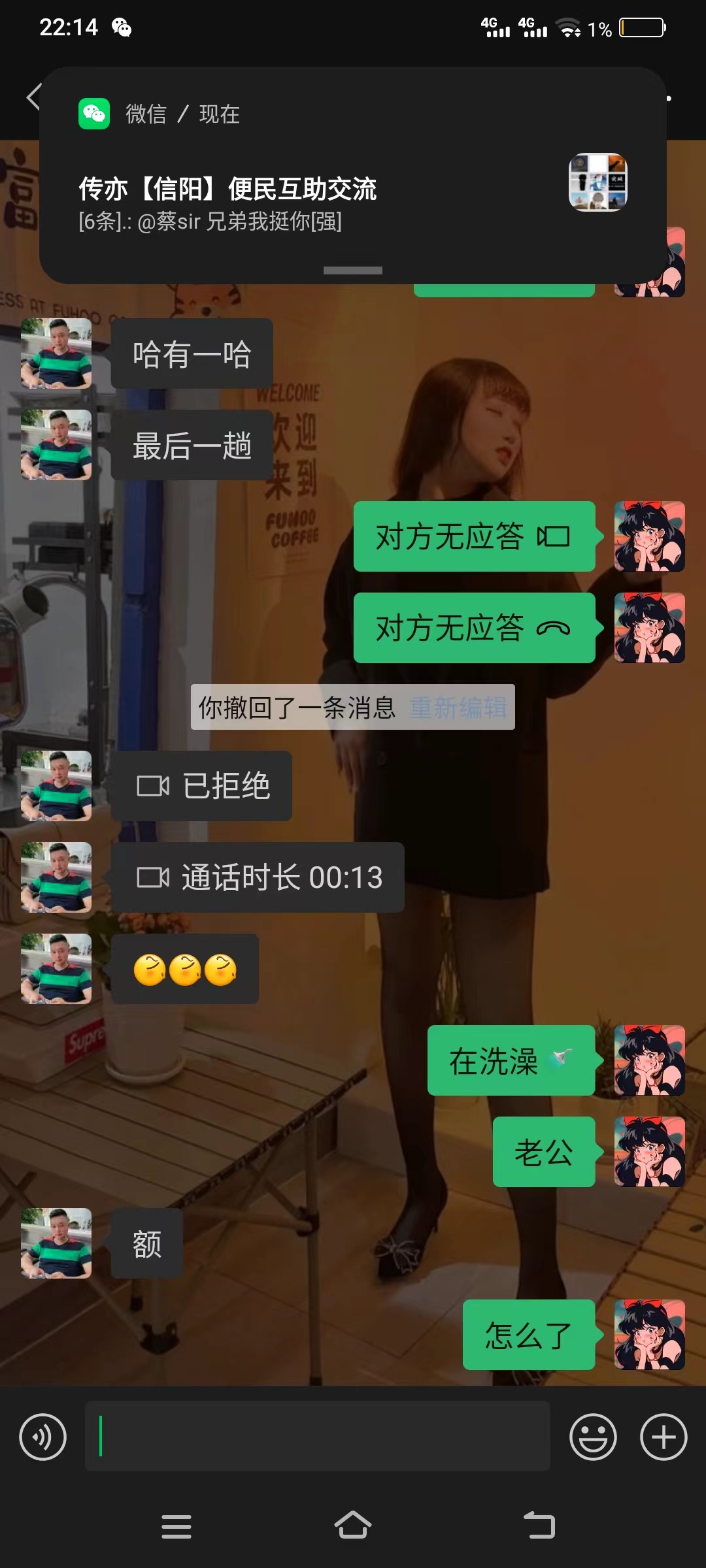Viewport: 706px width, 1568px height.
Task: Redial voice call from 对方无应答 phone bubble
Action: (474, 628)
